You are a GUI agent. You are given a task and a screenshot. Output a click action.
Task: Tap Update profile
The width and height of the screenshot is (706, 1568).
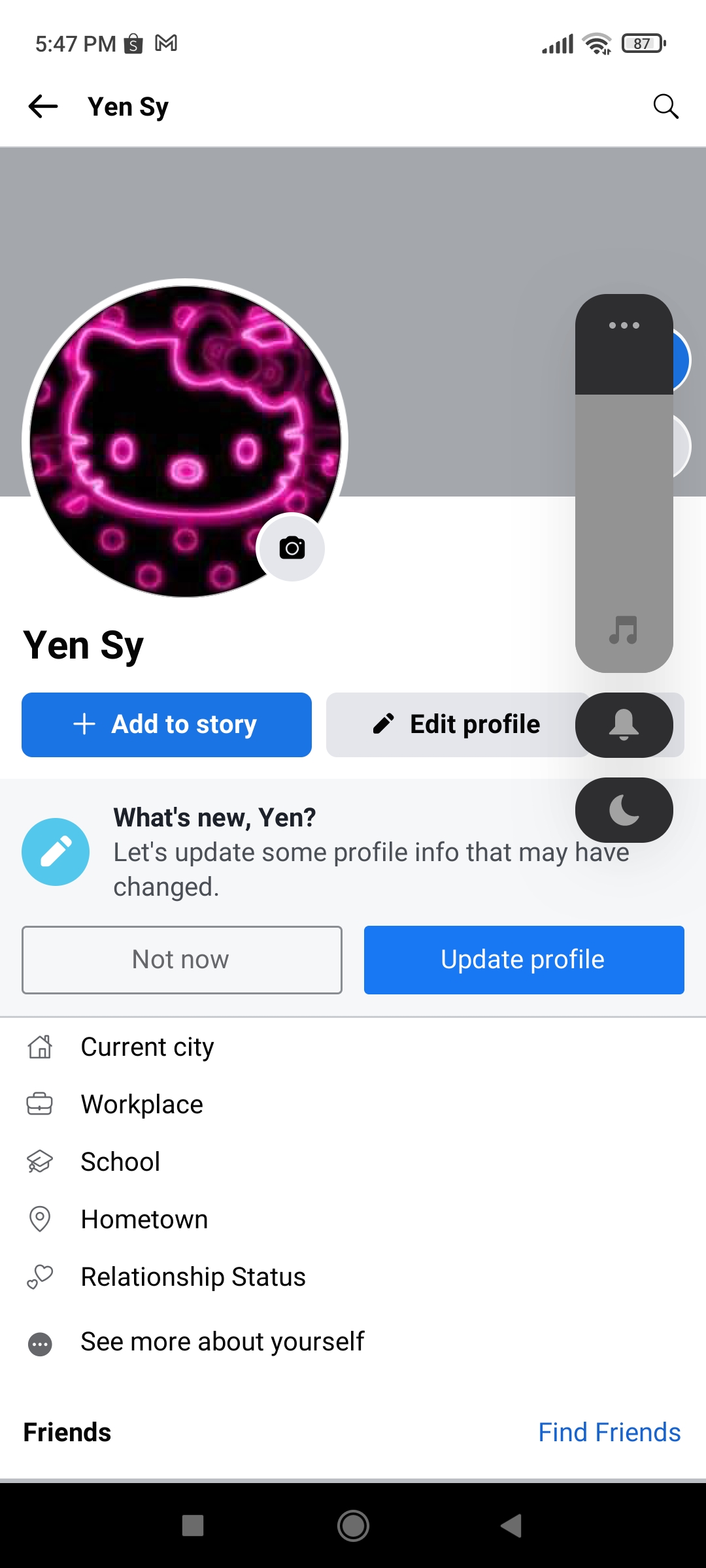[524, 960]
